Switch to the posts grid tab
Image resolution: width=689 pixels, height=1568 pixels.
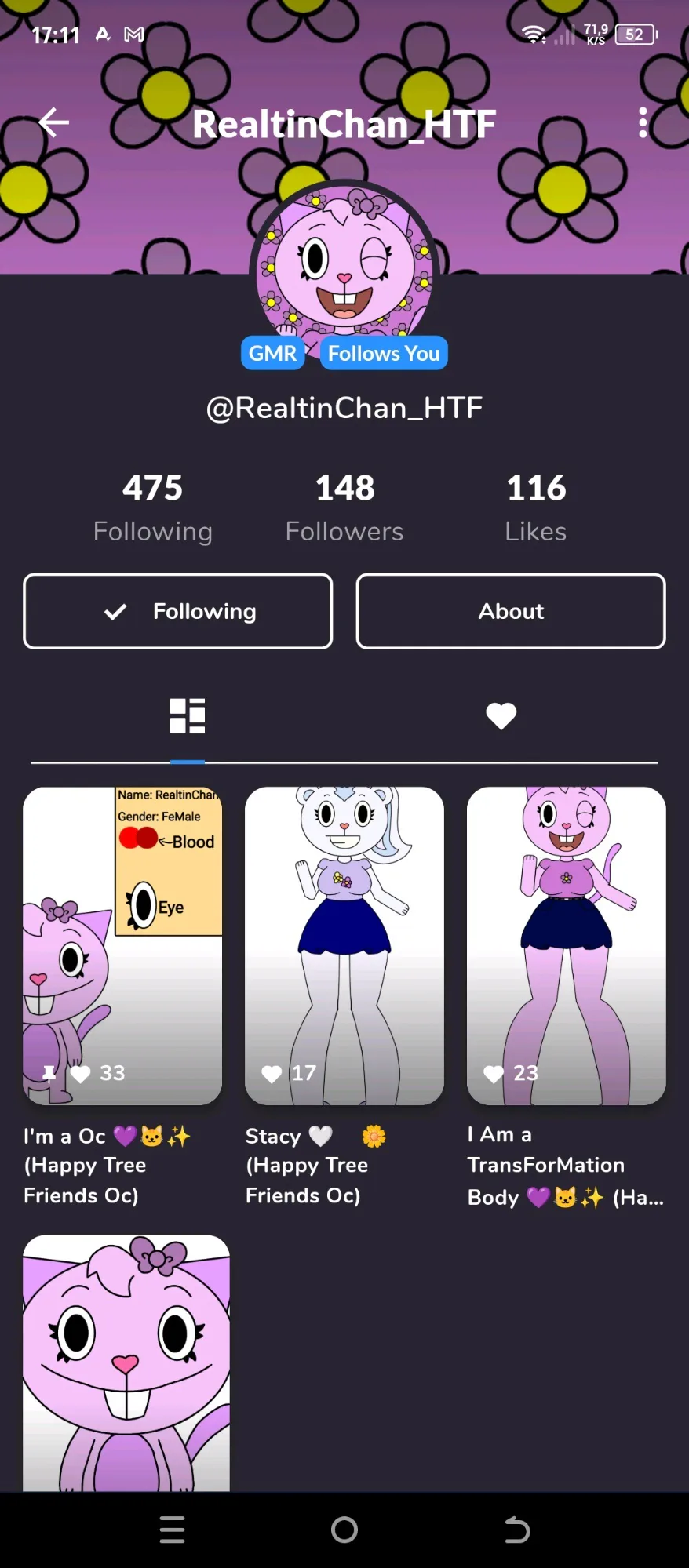click(x=188, y=715)
